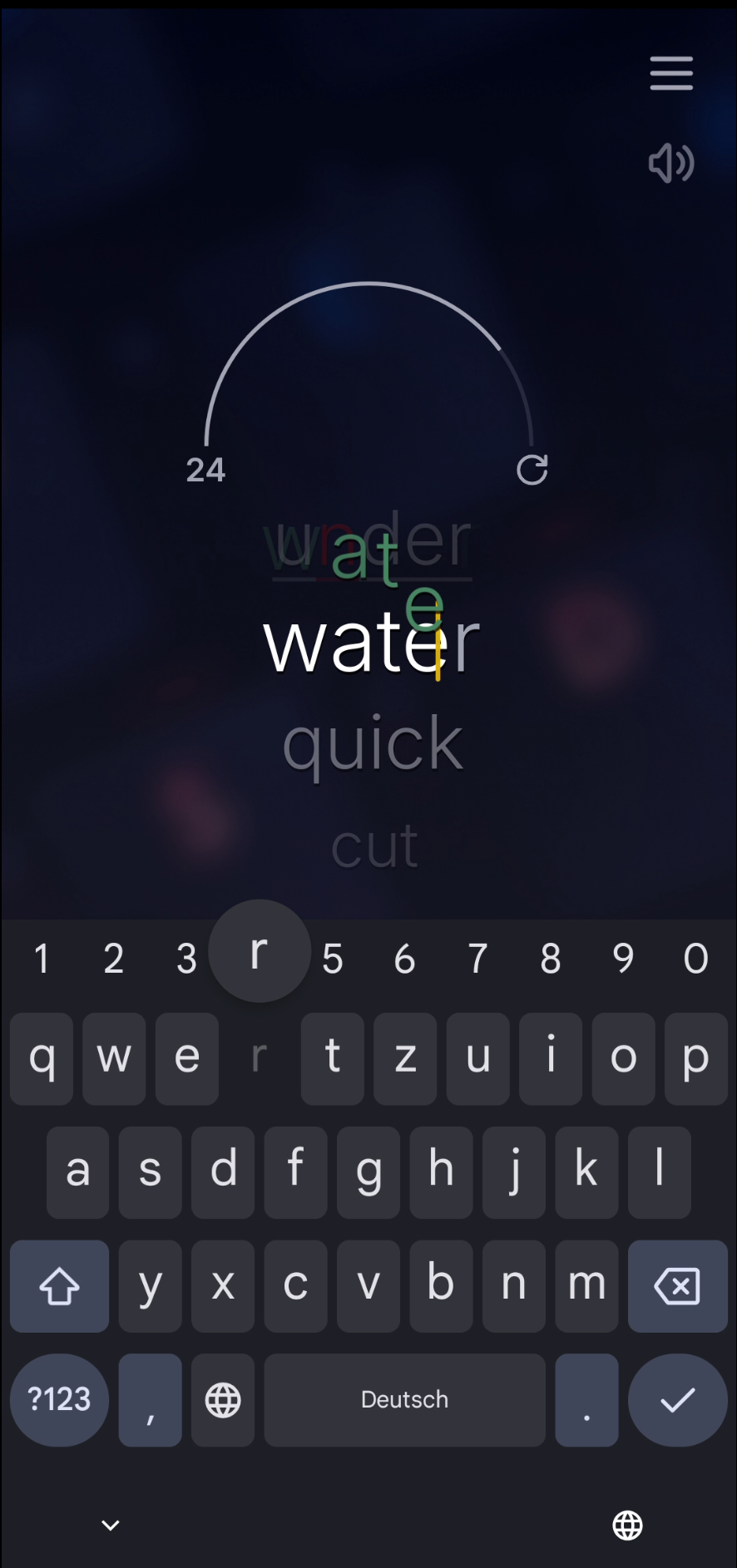Tap the period key
This screenshot has height=1568, width=737.
(x=586, y=1400)
